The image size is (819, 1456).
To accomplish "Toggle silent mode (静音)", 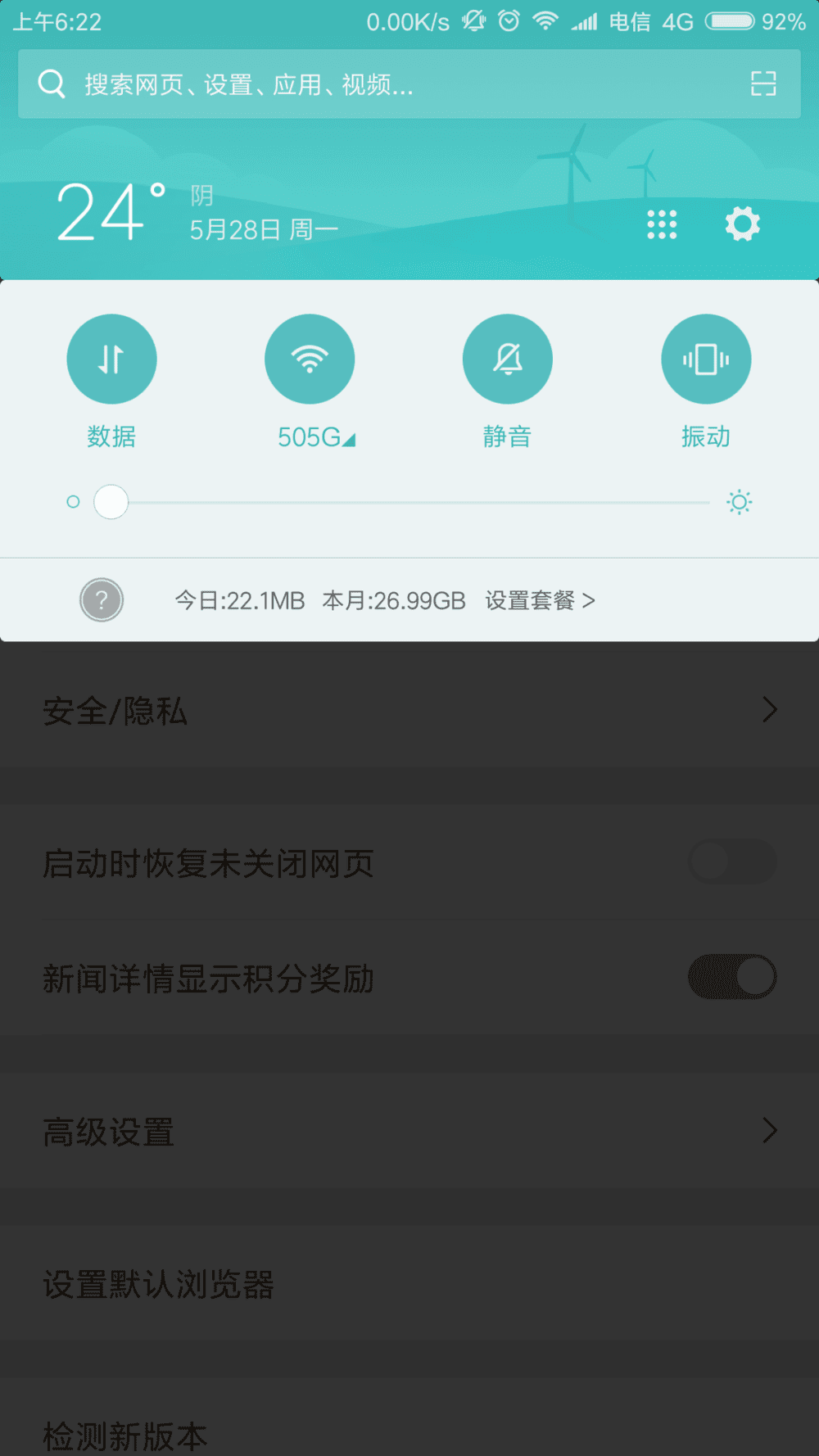I will (508, 359).
